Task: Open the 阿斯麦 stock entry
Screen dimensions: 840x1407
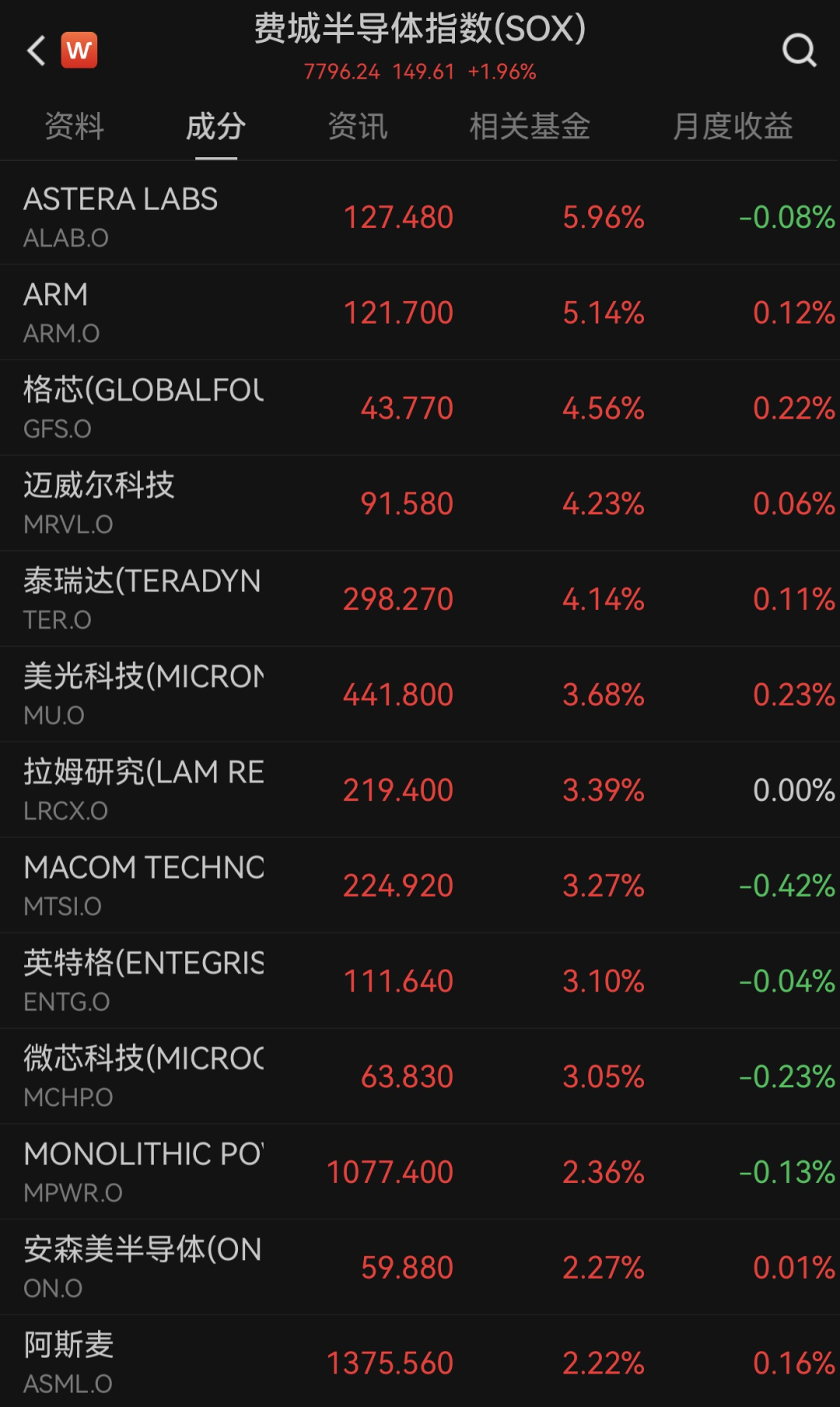Action: point(420,1362)
